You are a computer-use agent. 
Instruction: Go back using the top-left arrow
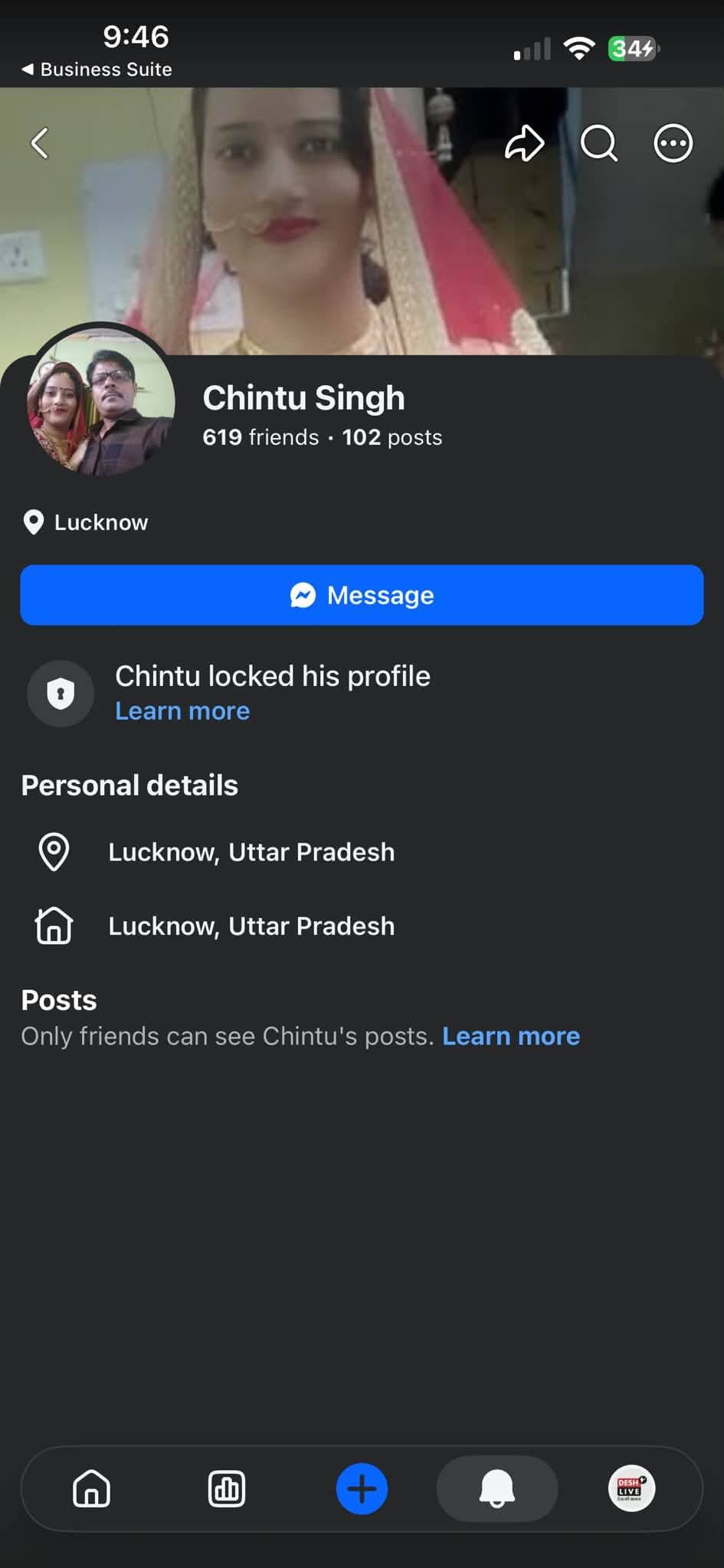40,143
